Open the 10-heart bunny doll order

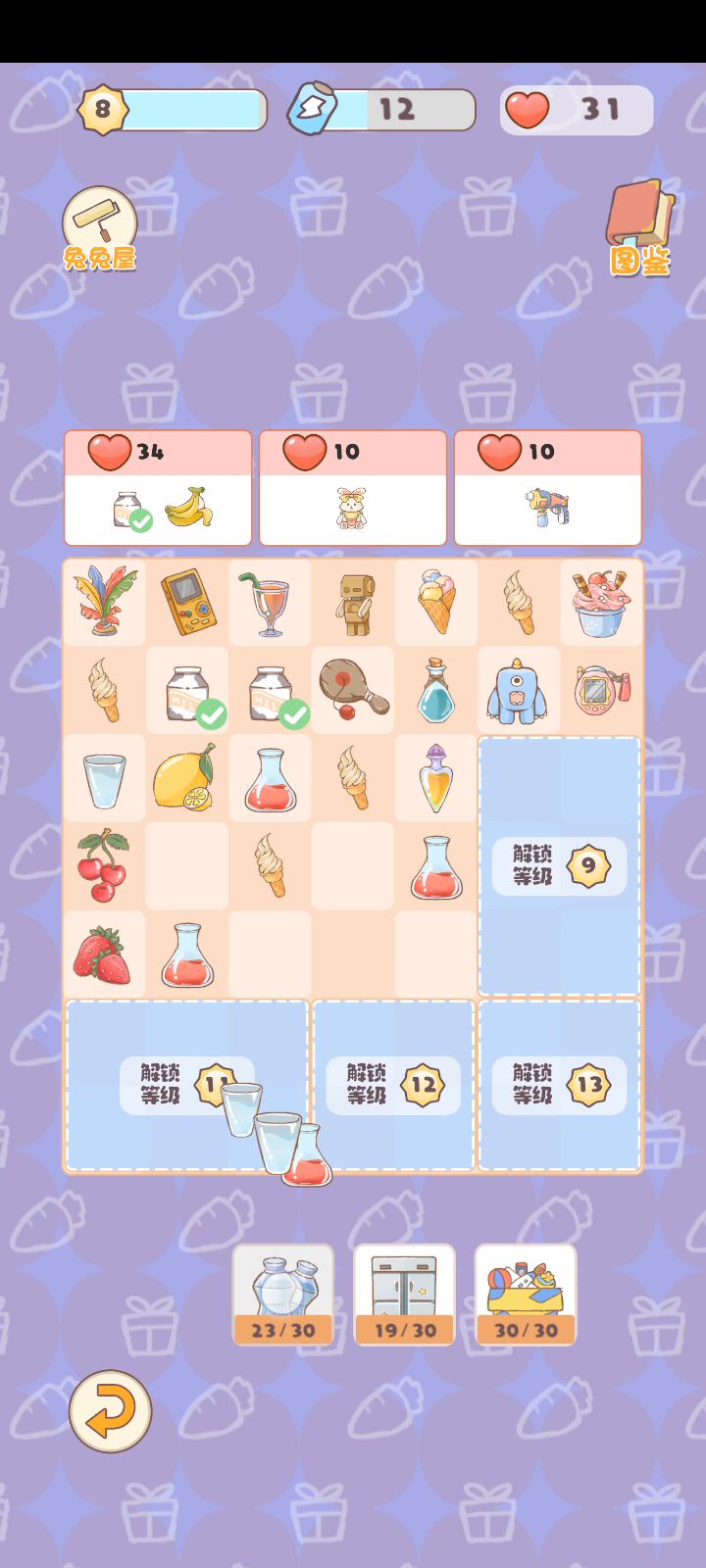tap(353, 488)
